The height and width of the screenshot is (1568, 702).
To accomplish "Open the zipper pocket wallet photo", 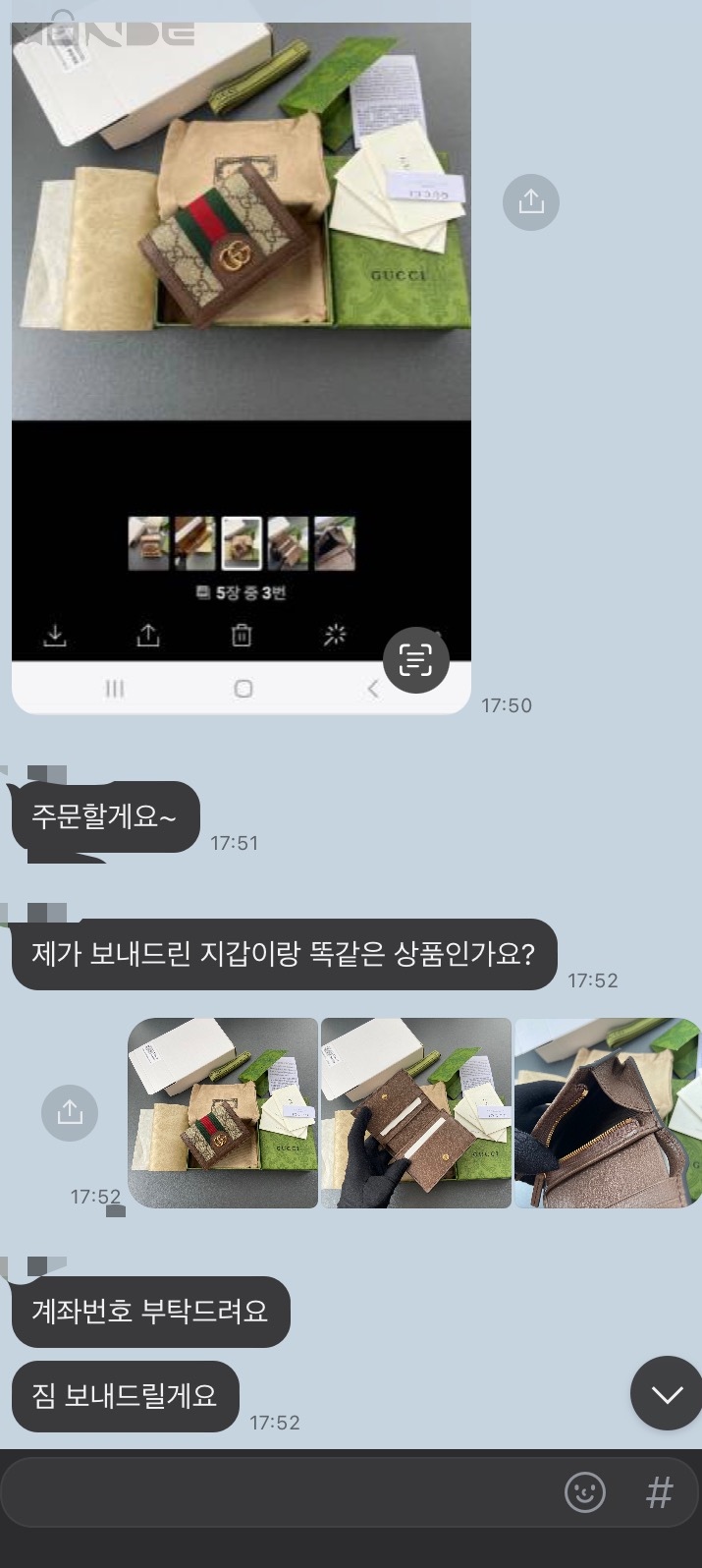I will (x=607, y=1112).
